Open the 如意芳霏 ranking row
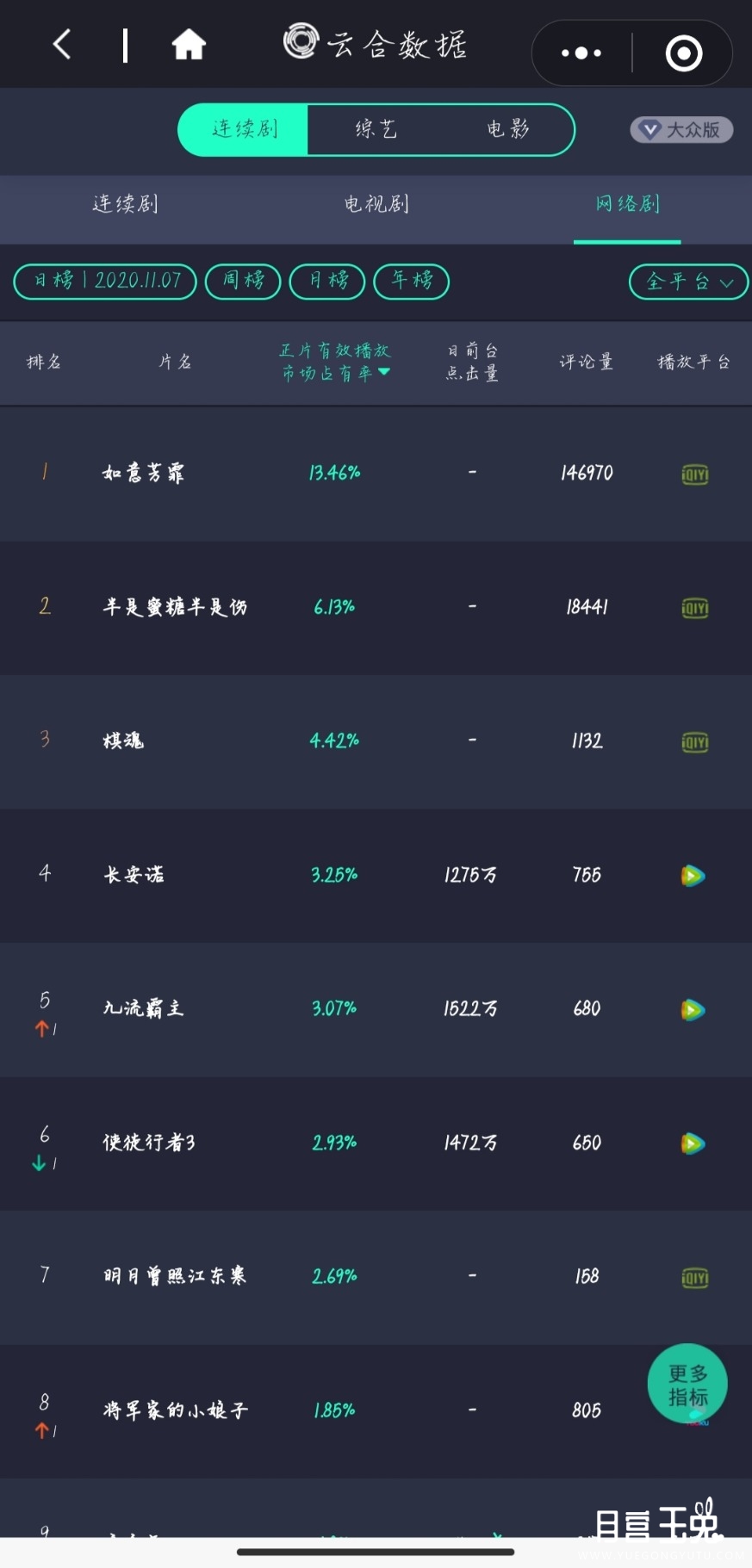 (376, 474)
